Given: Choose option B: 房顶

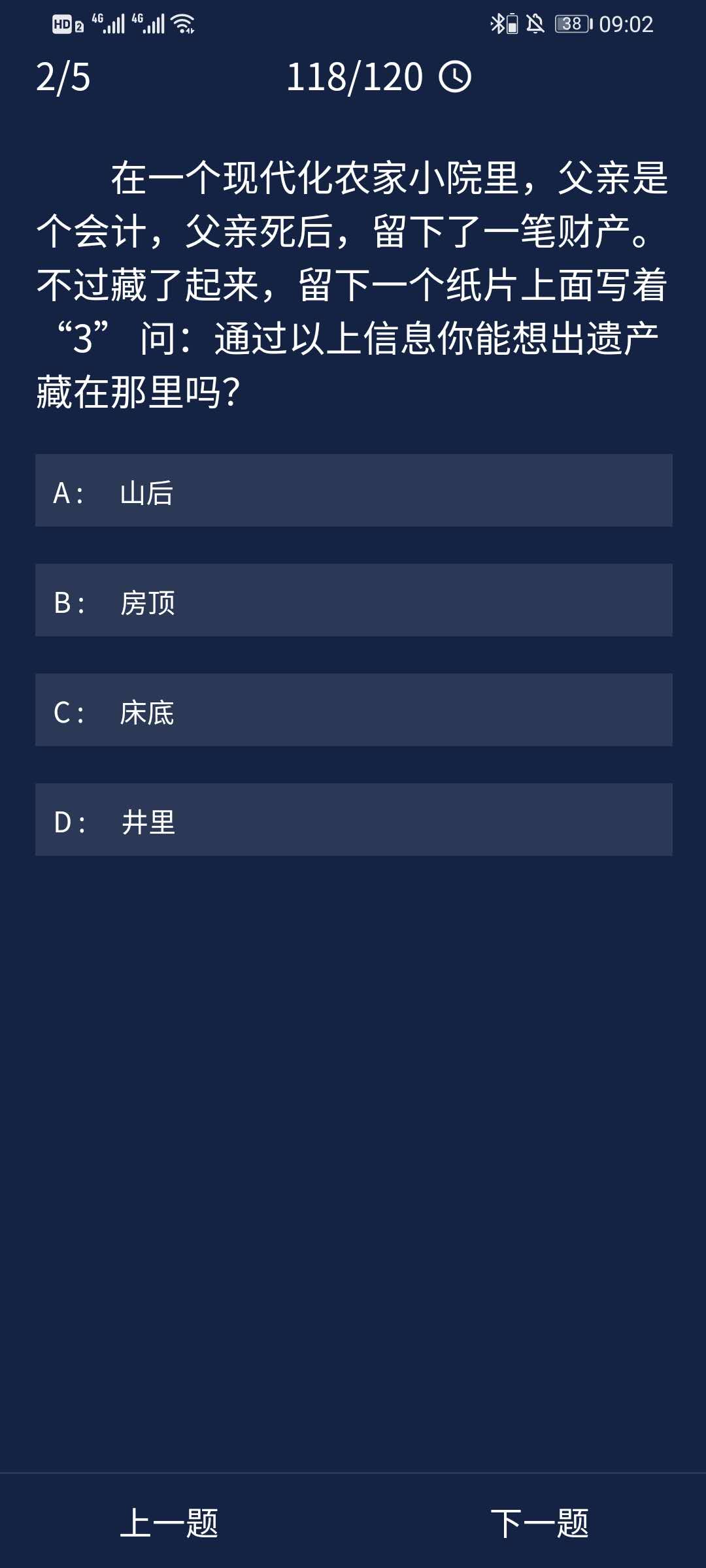Looking at the screenshot, I should click(x=353, y=600).
